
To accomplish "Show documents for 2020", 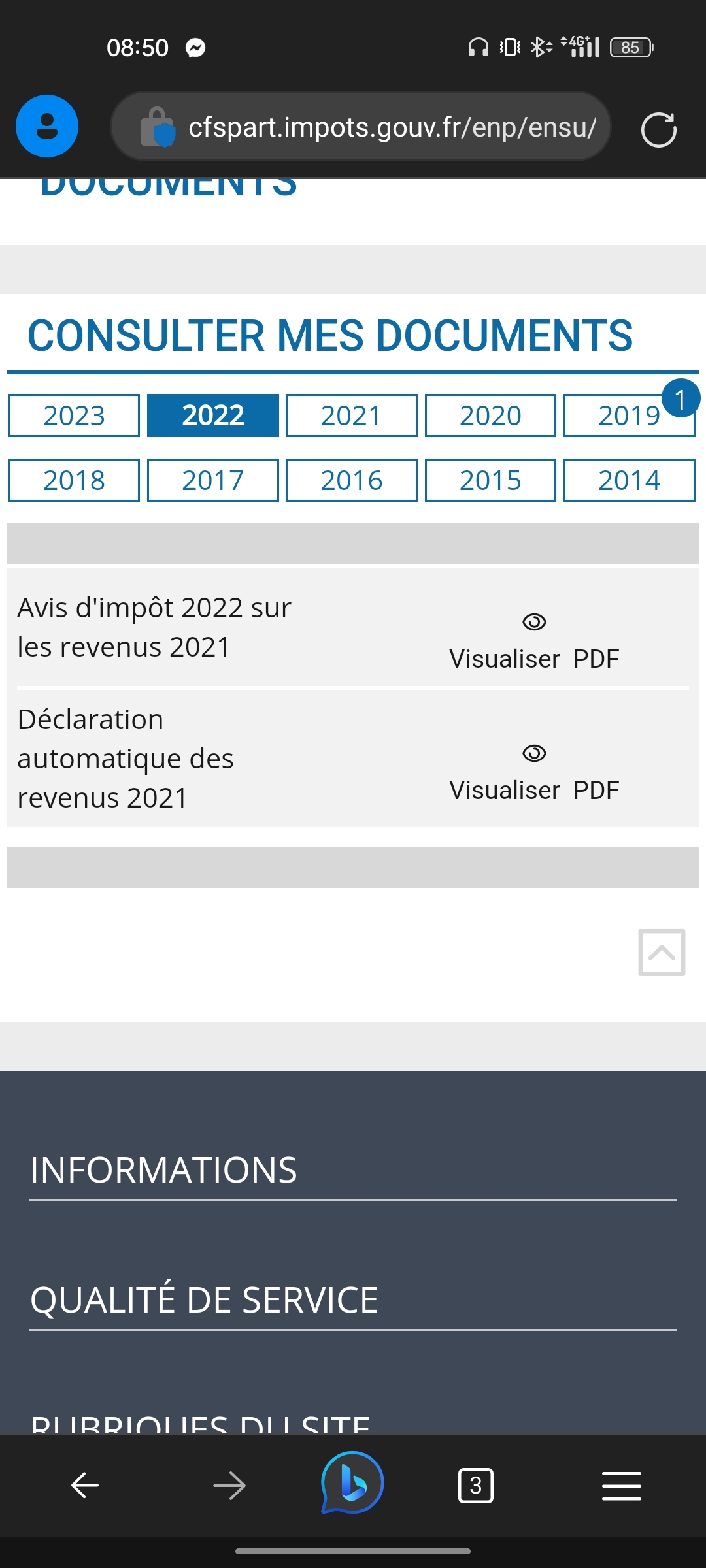I will pos(490,416).
